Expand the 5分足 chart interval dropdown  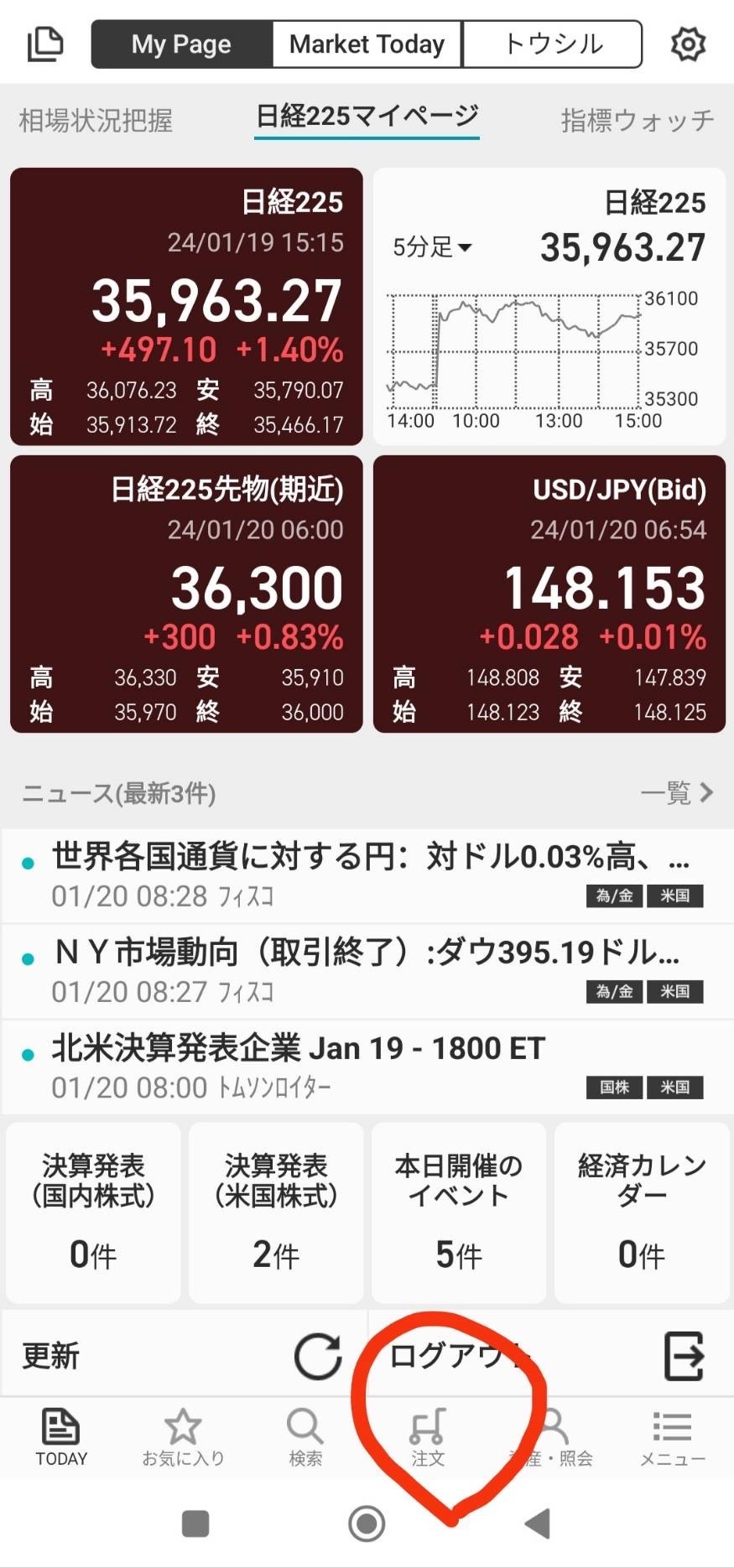[433, 247]
